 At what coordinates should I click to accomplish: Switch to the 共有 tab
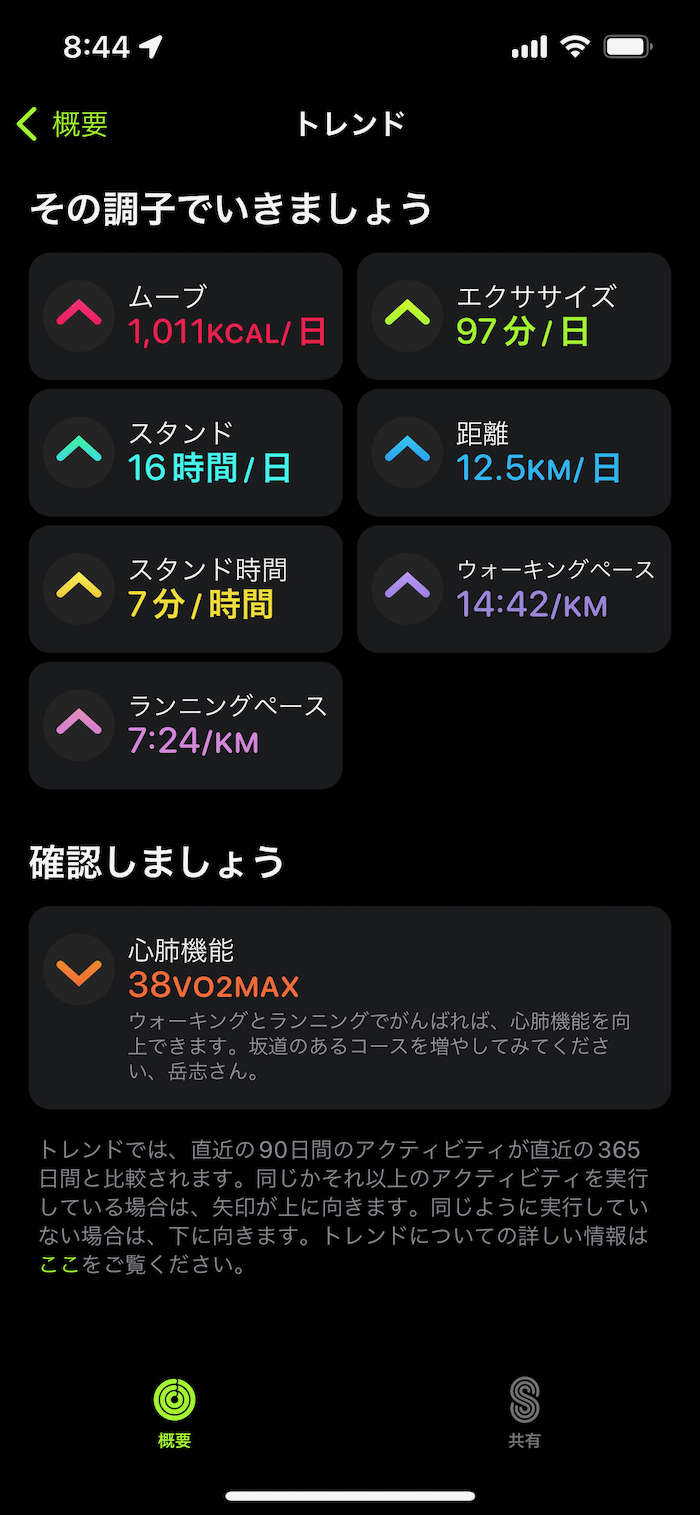(x=524, y=1412)
